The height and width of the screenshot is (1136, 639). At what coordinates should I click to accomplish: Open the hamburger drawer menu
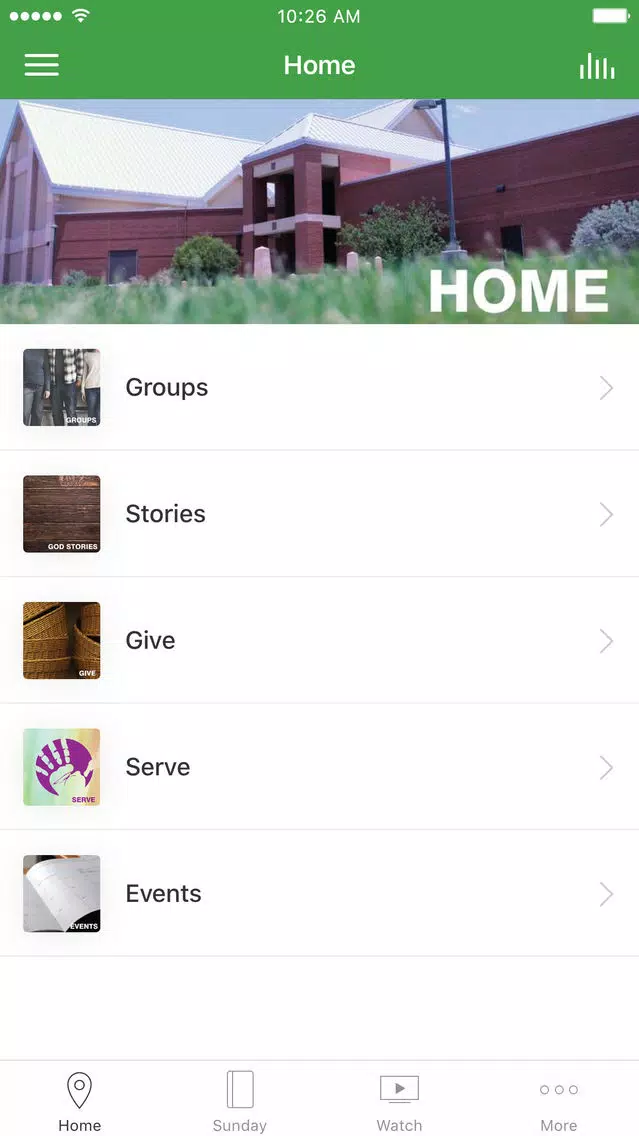tap(41, 65)
